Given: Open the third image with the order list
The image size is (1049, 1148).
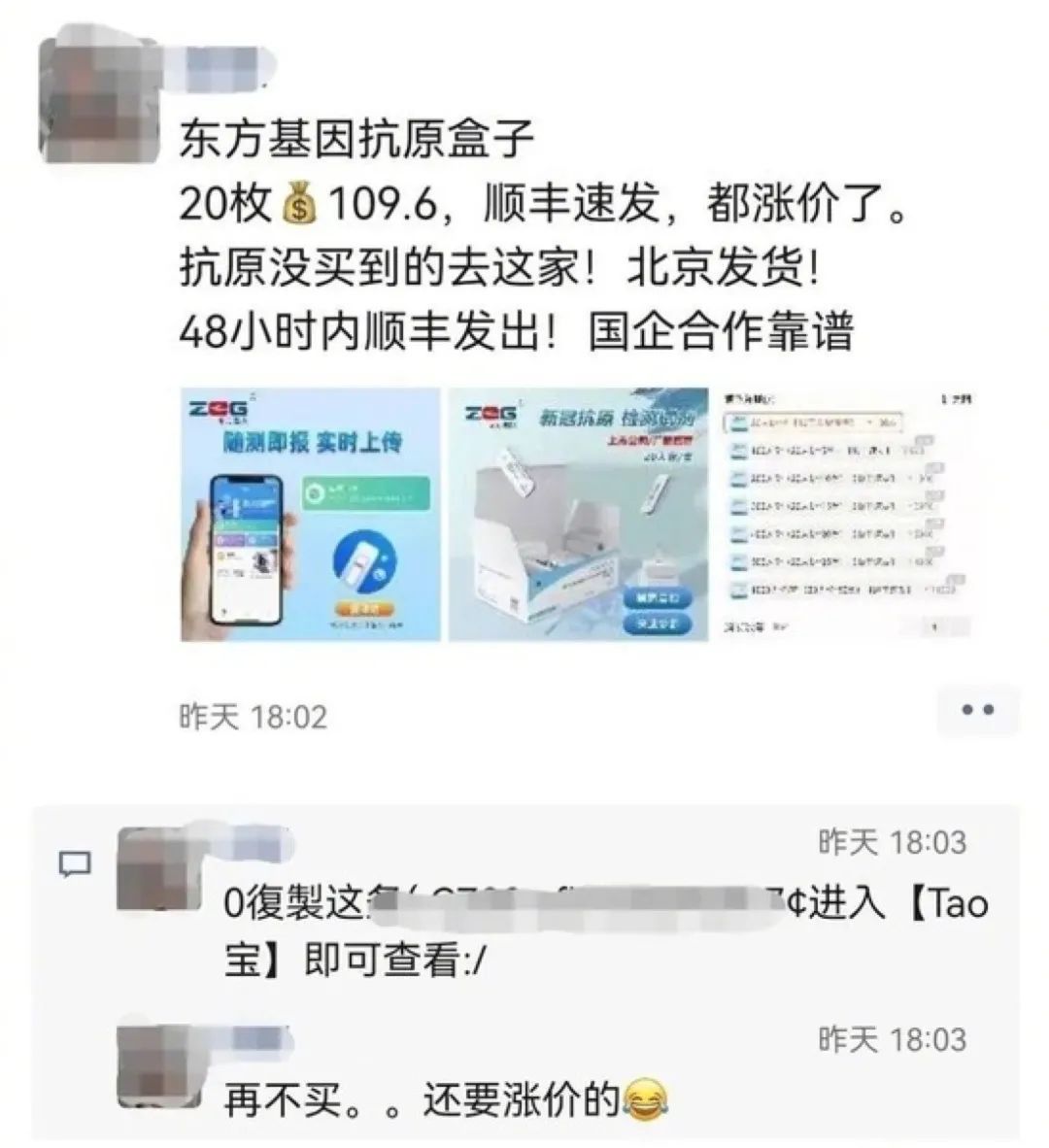Looking at the screenshot, I should (x=846, y=515).
